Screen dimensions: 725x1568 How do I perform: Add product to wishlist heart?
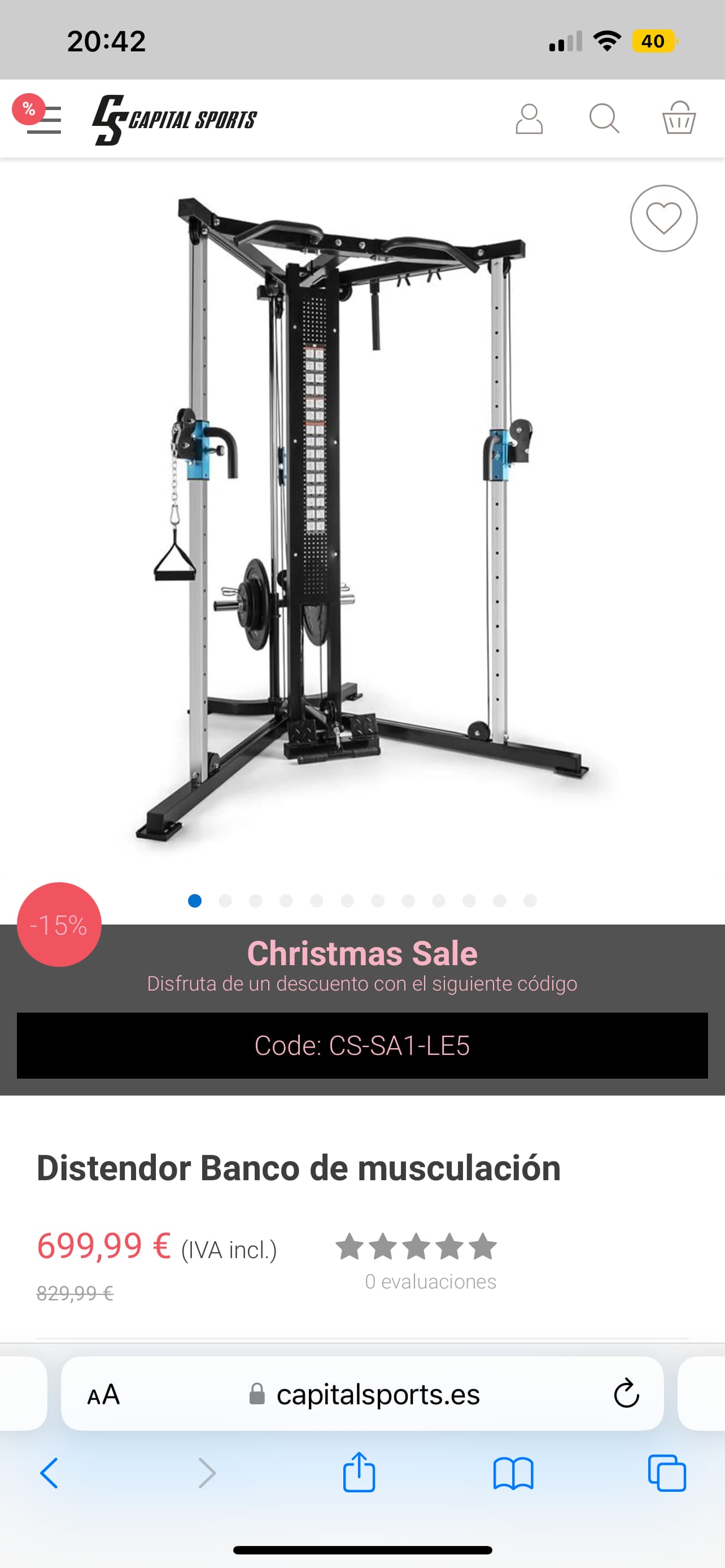[663, 218]
